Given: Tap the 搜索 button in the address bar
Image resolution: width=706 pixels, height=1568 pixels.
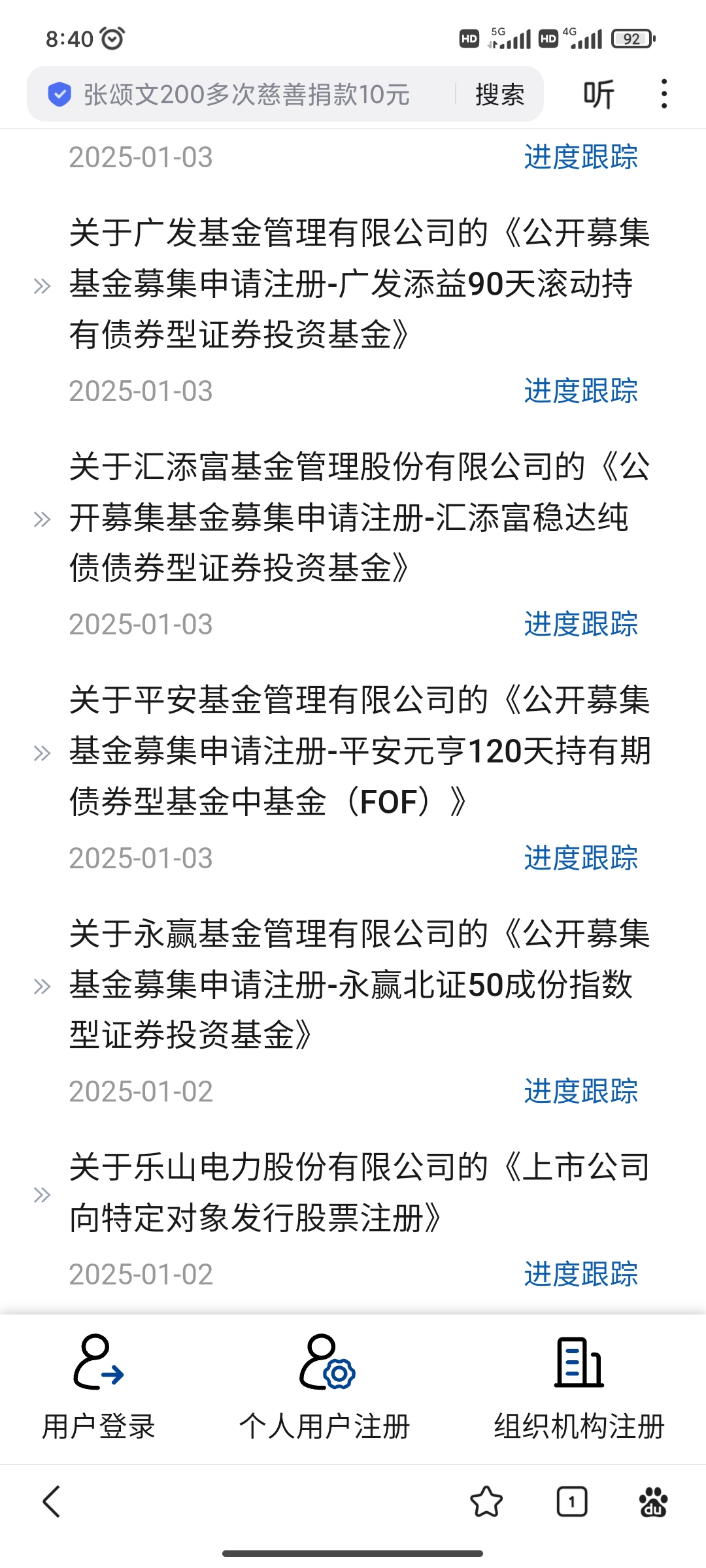Looking at the screenshot, I should [x=499, y=95].
